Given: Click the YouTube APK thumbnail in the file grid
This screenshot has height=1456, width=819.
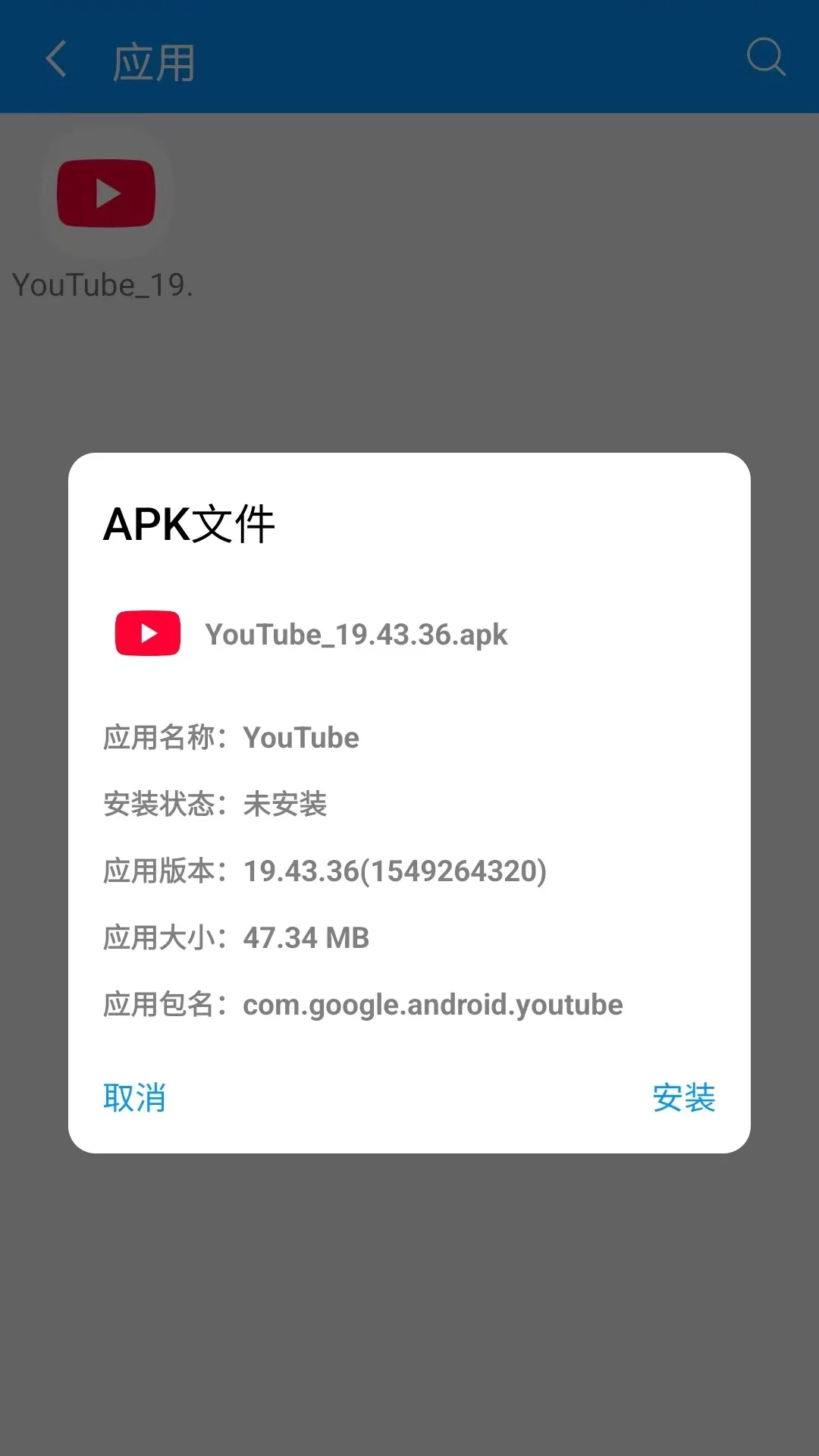Looking at the screenshot, I should [106, 193].
